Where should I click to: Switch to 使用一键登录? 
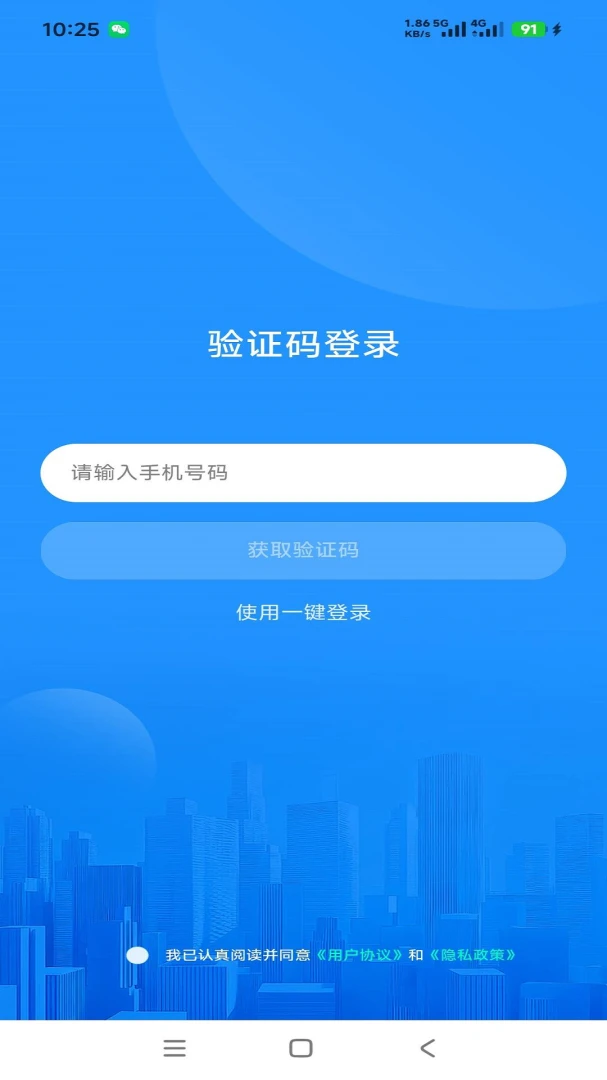pos(303,612)
